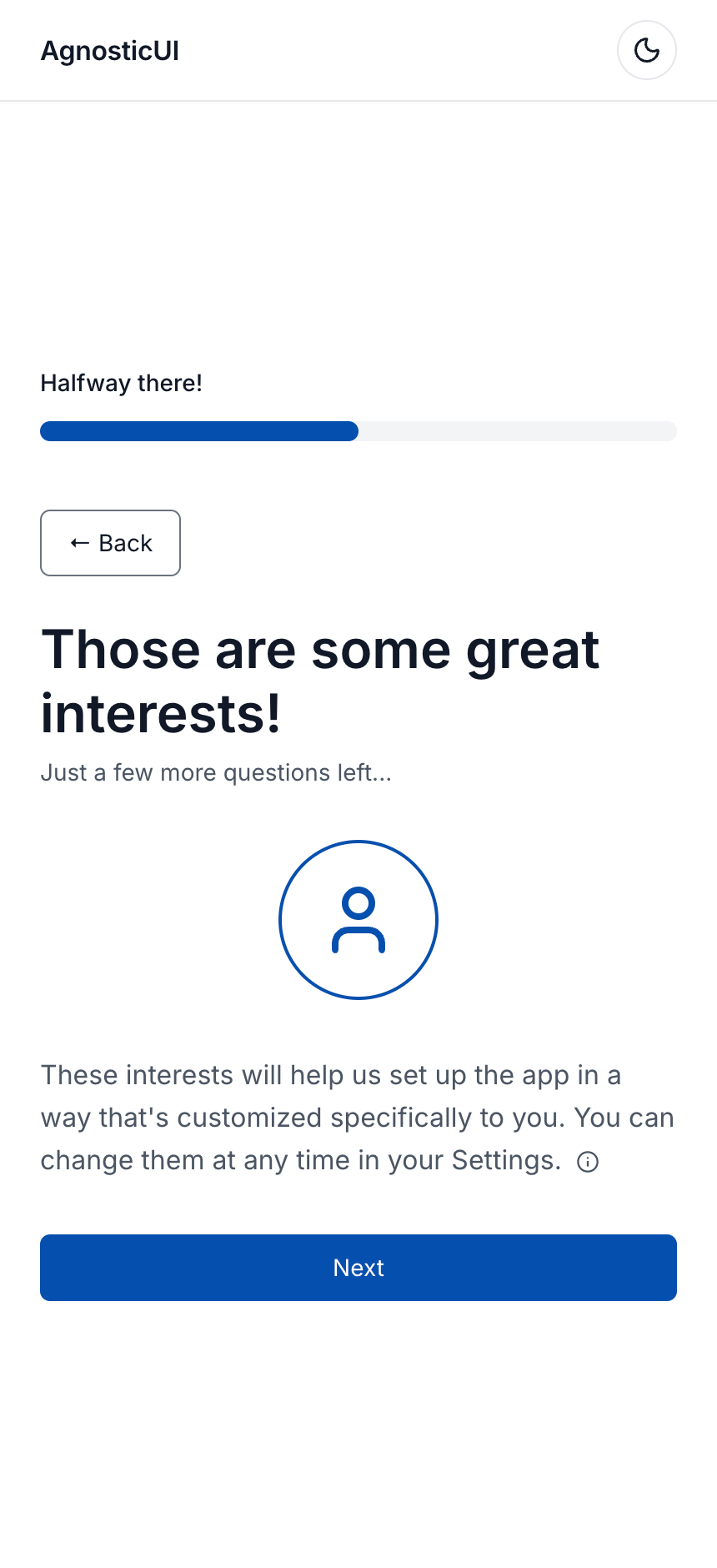Click the AgnosticUI logo in the header
The image size is (717, 1568).
tap(109, 50)
